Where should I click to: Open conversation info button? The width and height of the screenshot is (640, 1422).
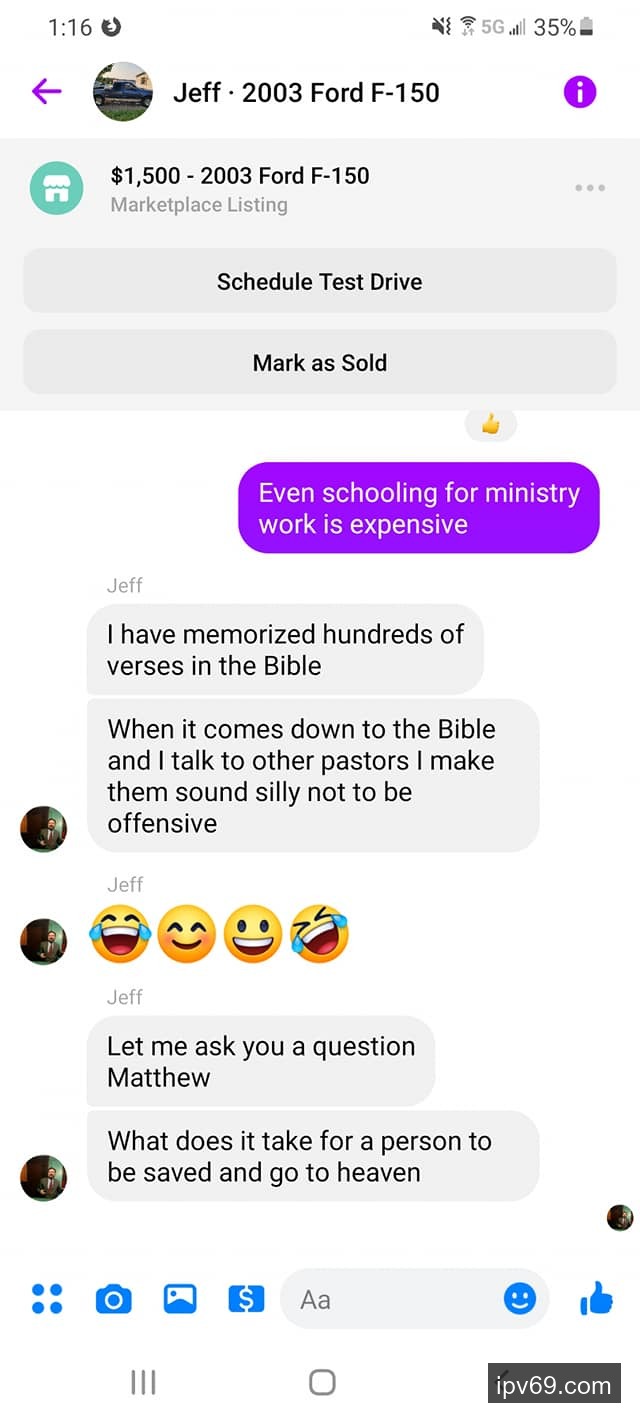[x=580, y=92]
